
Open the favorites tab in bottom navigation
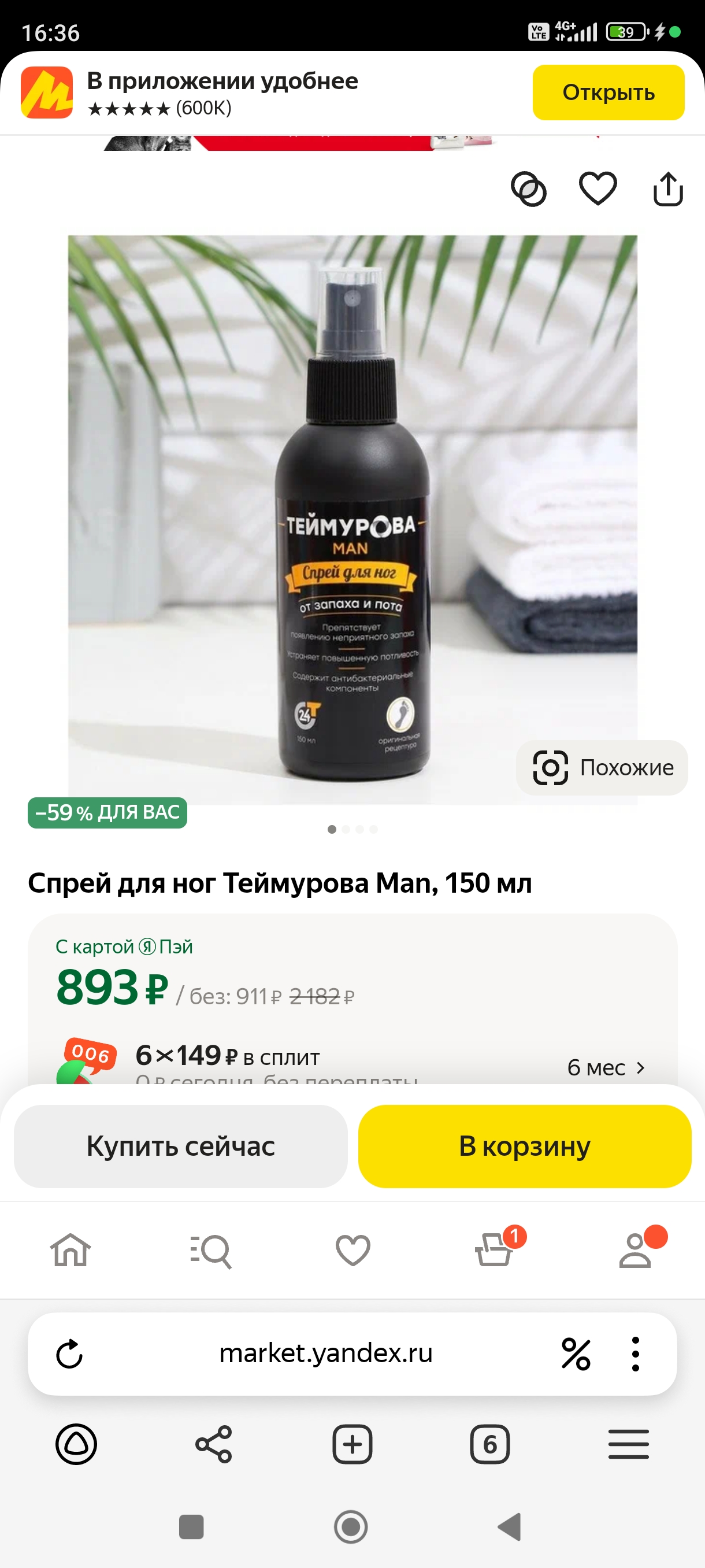click(353, 1250)
